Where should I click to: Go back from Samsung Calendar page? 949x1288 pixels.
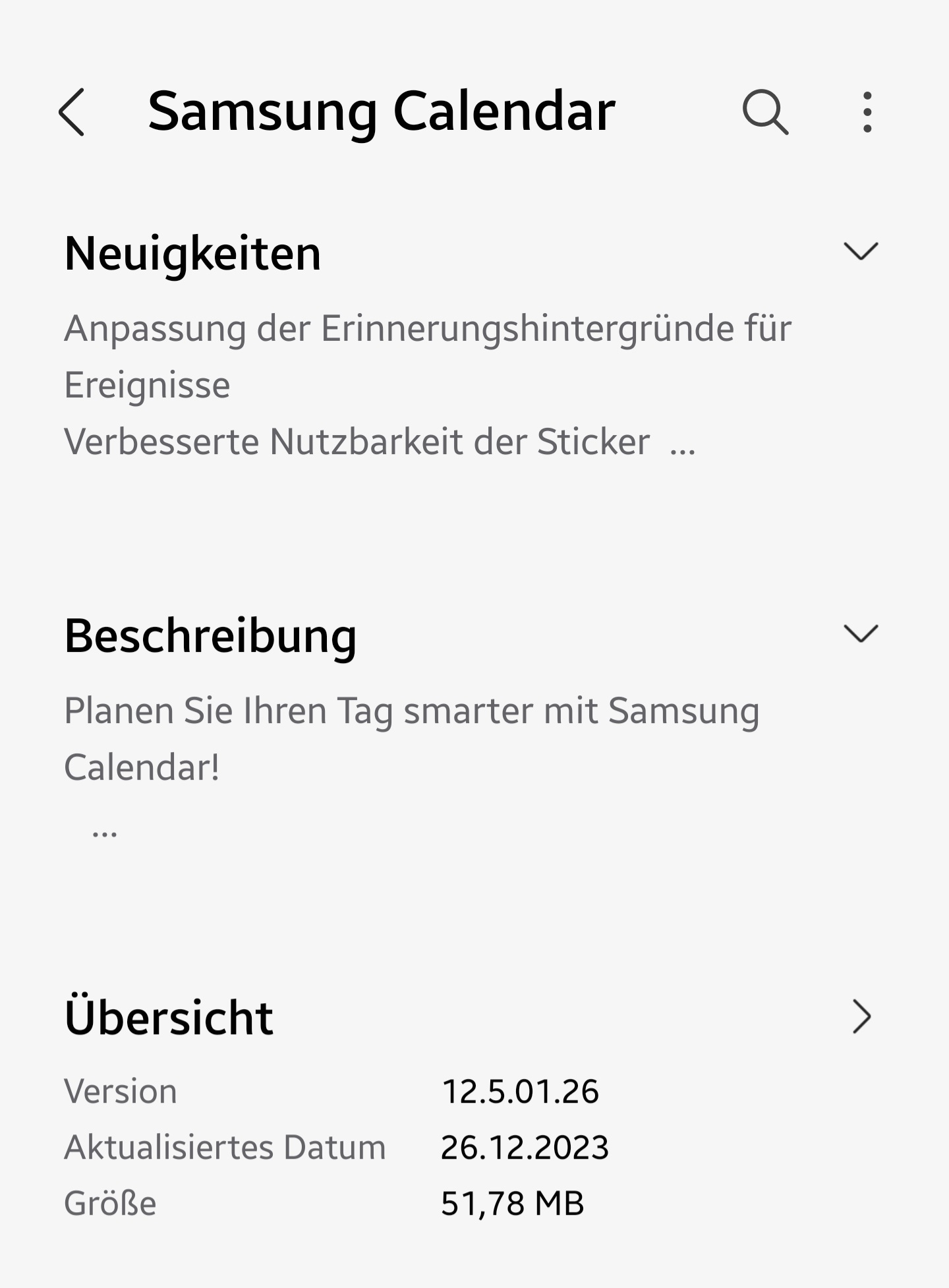[x=72, y=112]
